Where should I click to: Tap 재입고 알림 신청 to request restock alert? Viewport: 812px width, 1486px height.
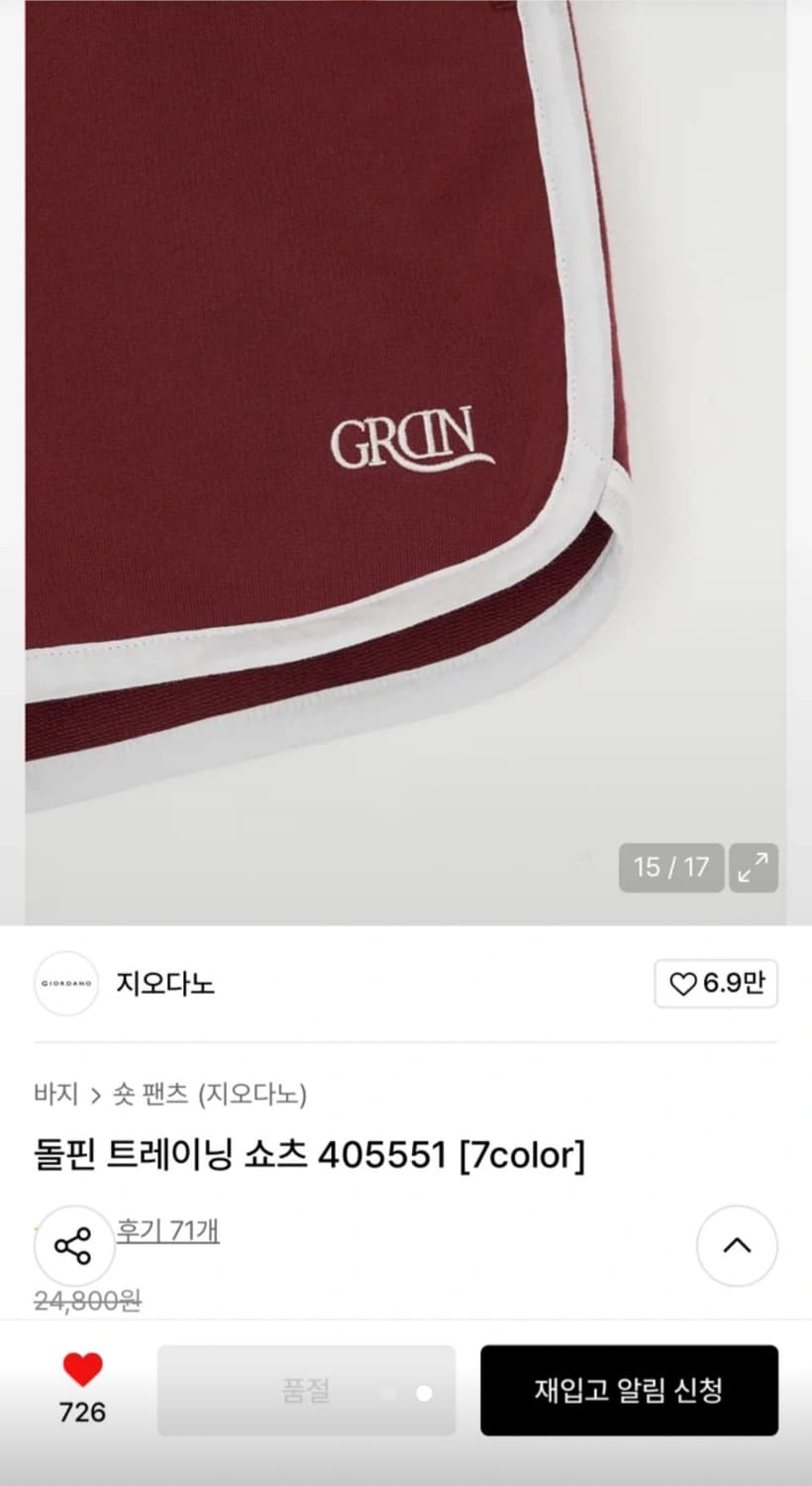click(628, 1390)
